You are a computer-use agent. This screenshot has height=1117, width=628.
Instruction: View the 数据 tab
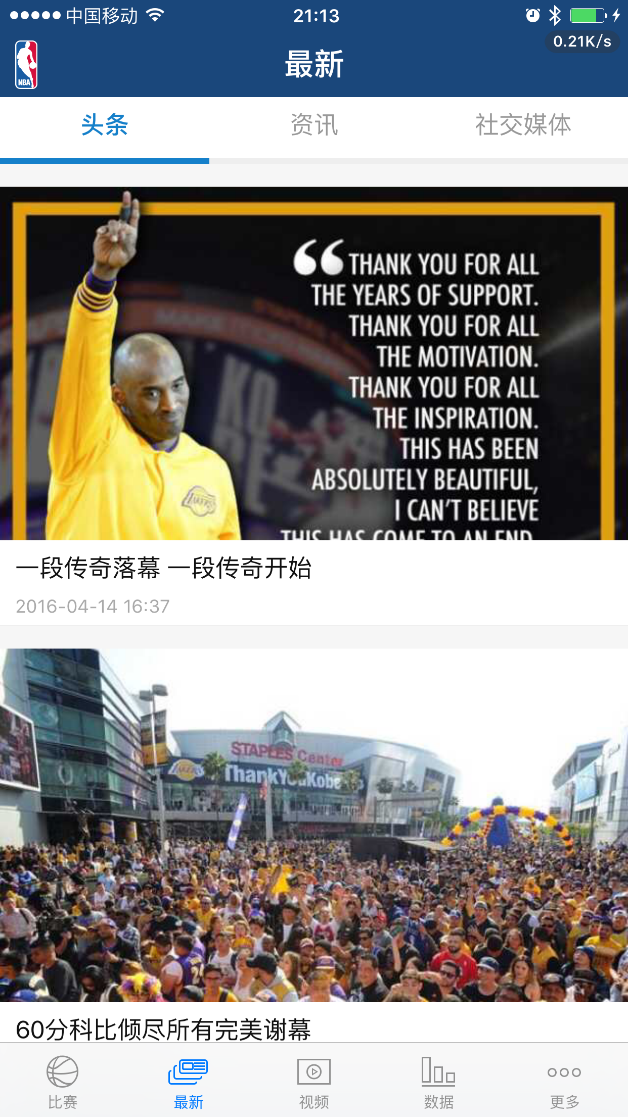pos(439,1082)
